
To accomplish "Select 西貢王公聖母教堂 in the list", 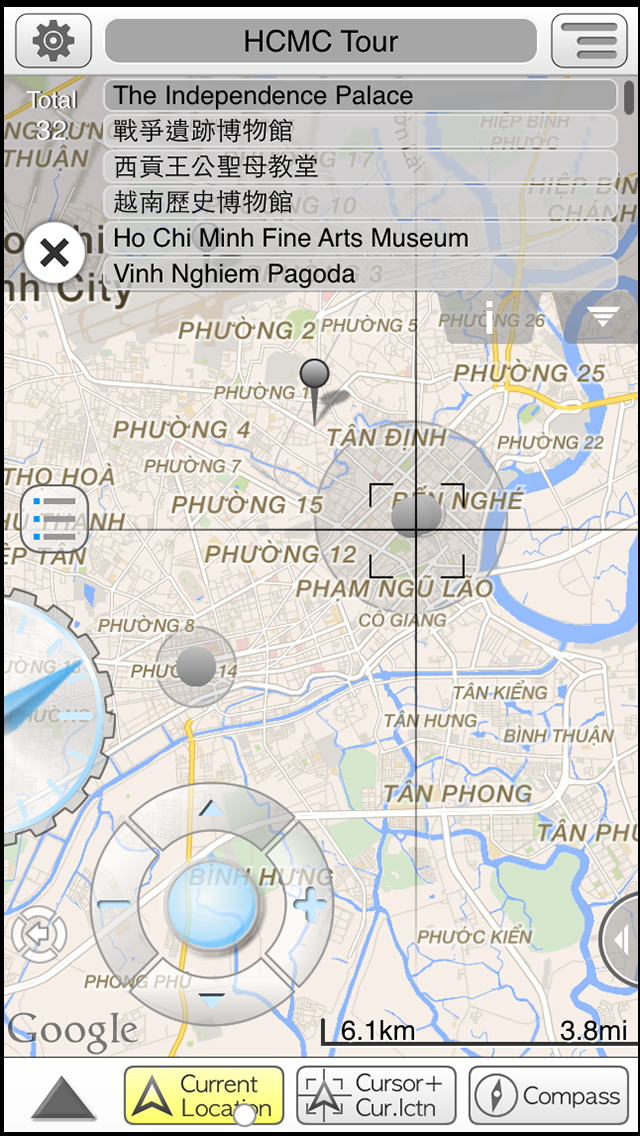I will click(360, 166).
